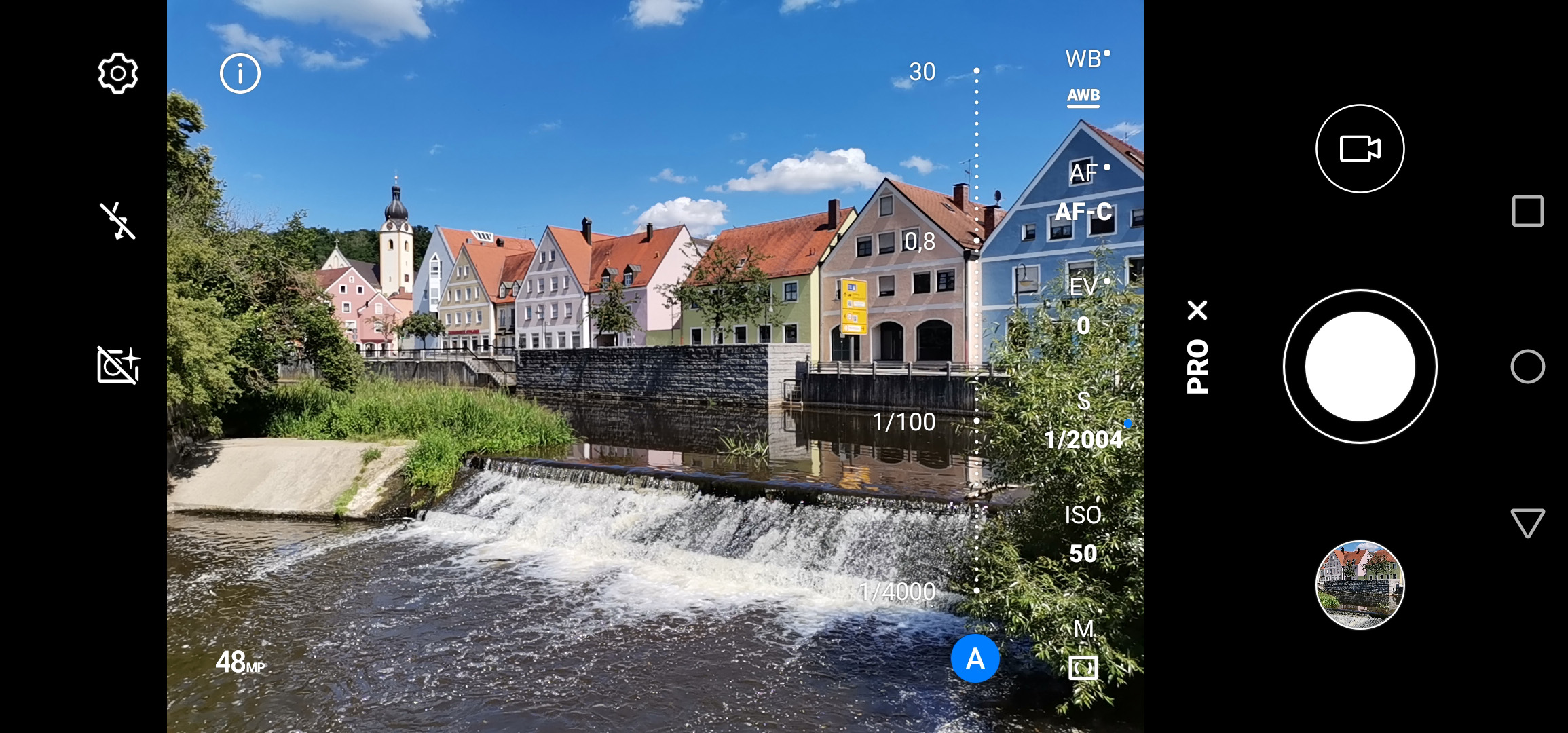Open the info icon on viewfinder
Screen dimensions: 1568x733
point(240,73)
